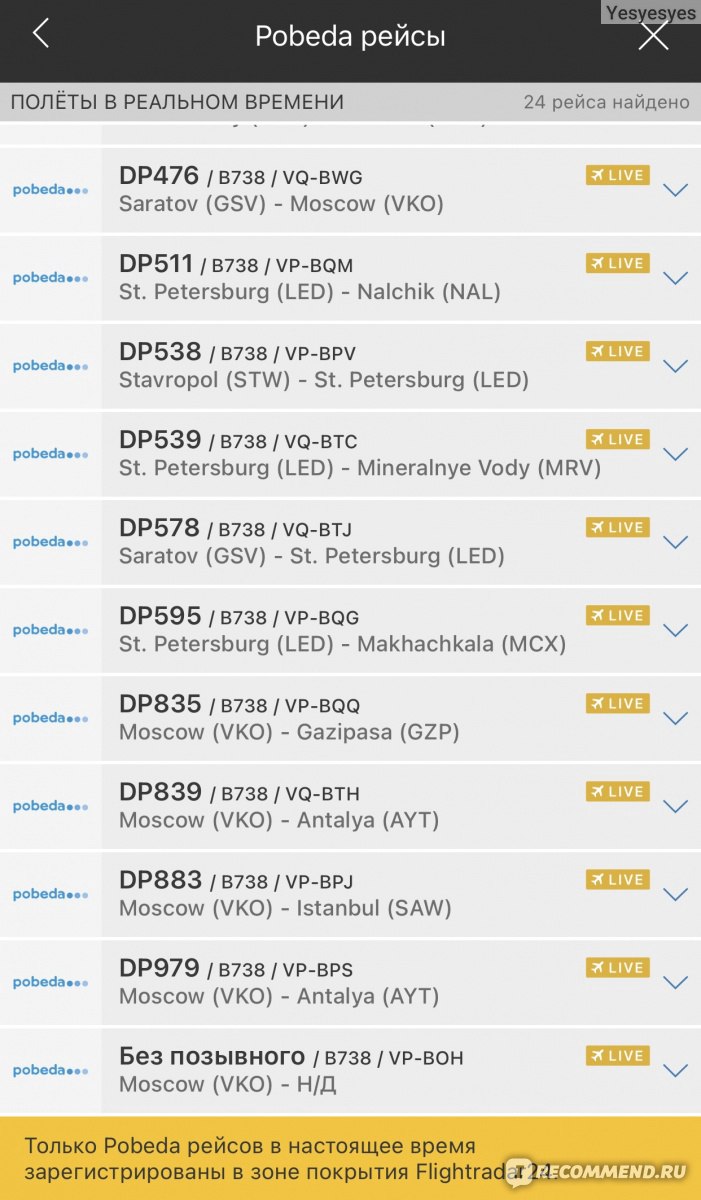Open flight DP835 to Gazipasa
Viewport: 701px width, 1200px height.
click(x=350, y=718)
